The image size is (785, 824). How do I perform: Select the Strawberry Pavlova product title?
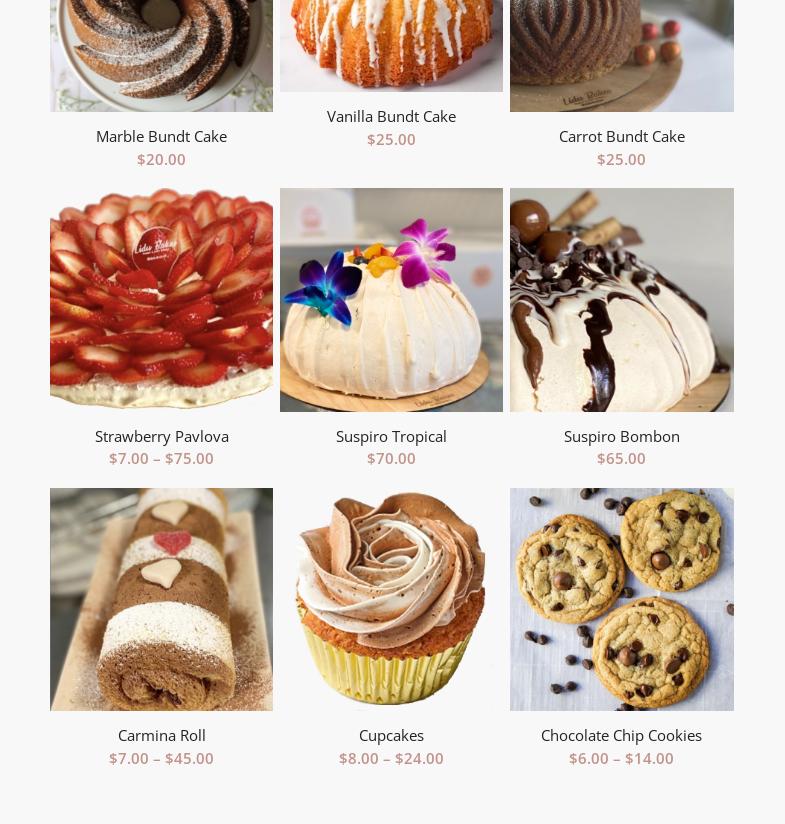coord(161,436)
